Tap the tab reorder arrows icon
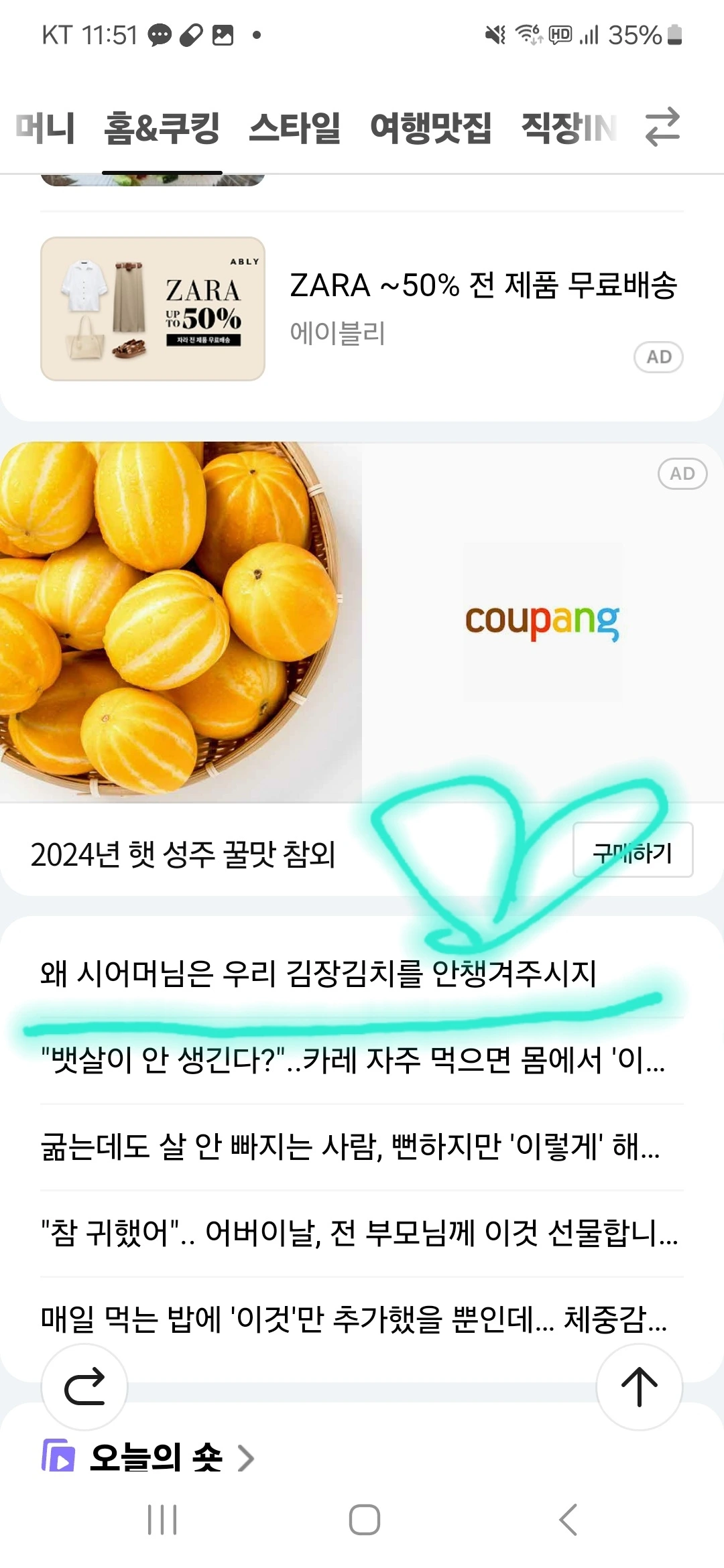The image size is (724, 1568). (662, 127)
